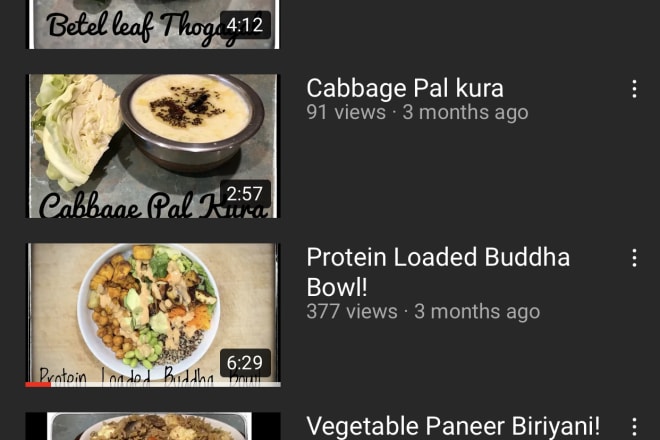Open the Cabbage Pal kura video thumbnail
The height and width of the screenshot is (440, 660).
tap(152, 145)
